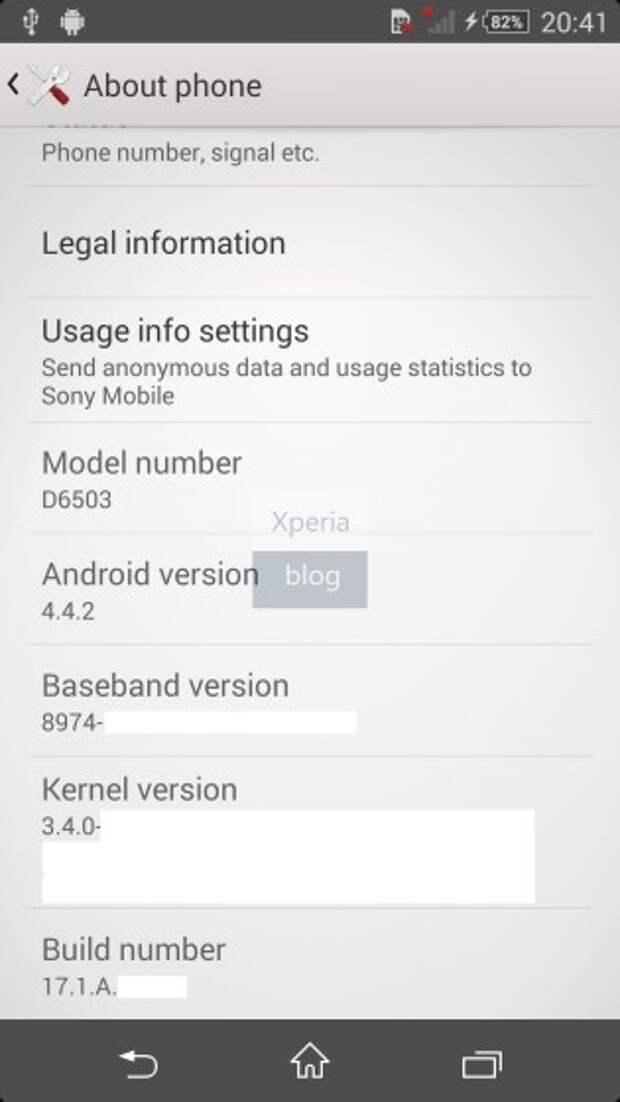This screenshot has height=1102, width=620.
Task: Tap the Model number row
Action: click(x=310, y=478)
